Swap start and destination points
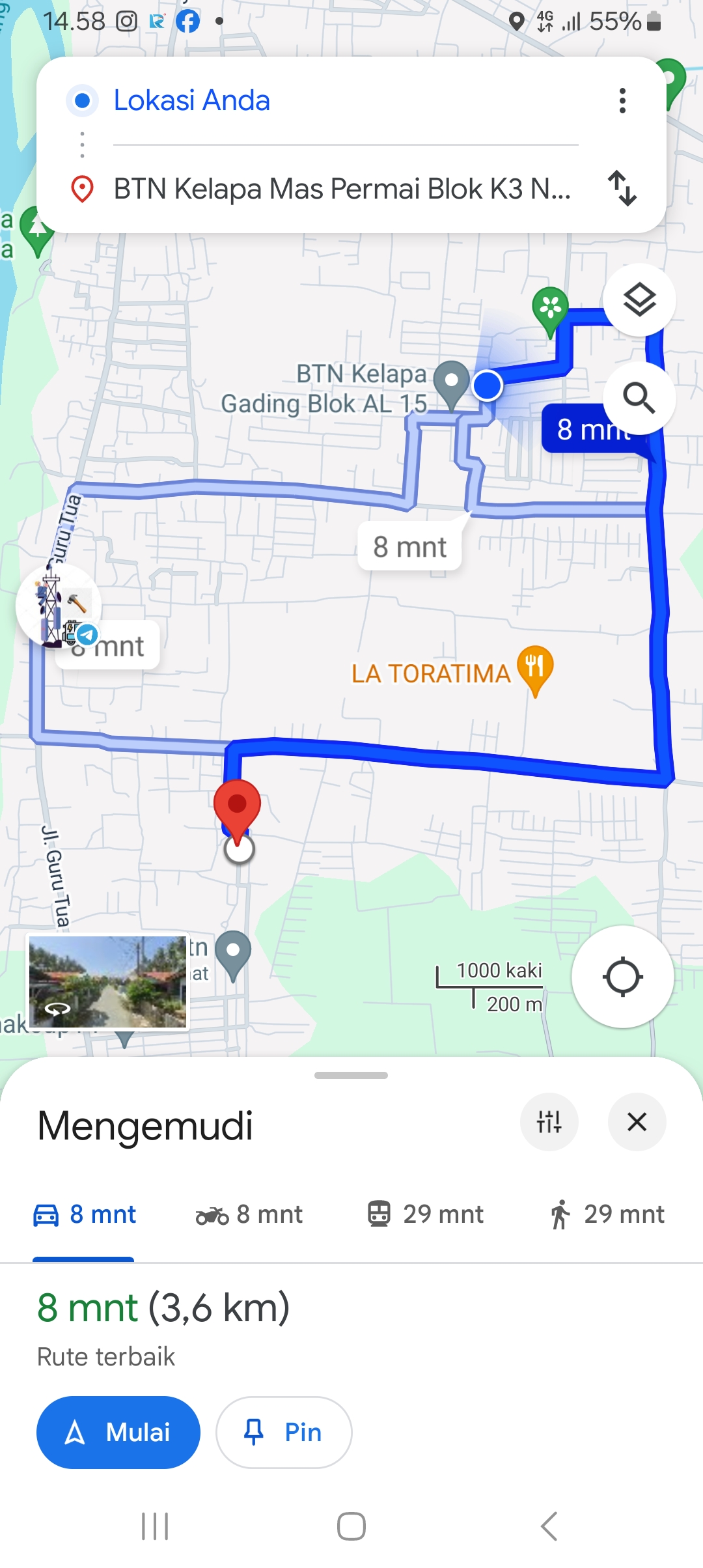 click(x=622, y=189)
